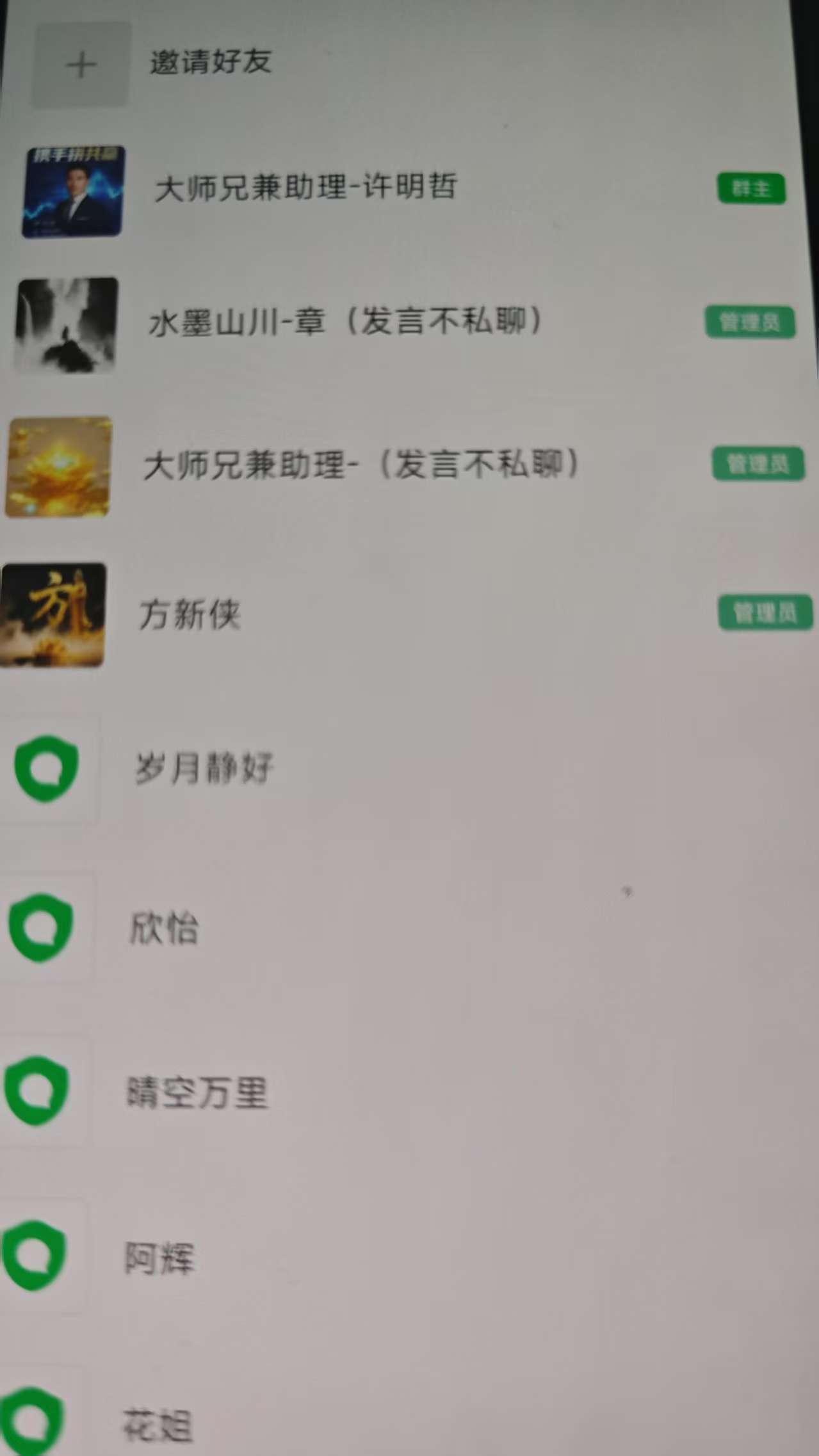This screenshot has height=1456, width=819.
Task: View member 阿辉
Action: point(159,1258)
